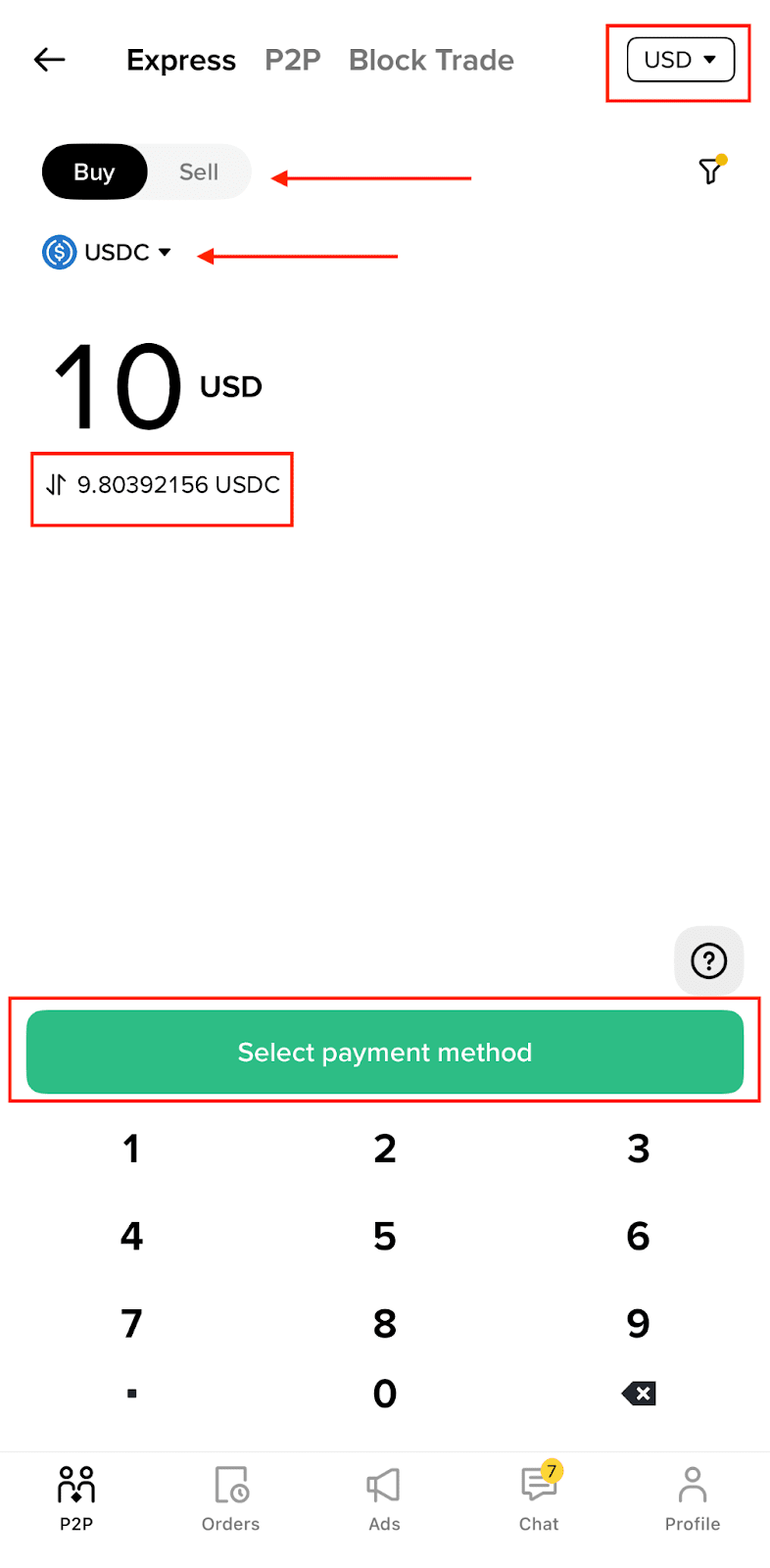
Task: Open the Ads tab
Action: pyautogui.click(x=384, y=1497)
